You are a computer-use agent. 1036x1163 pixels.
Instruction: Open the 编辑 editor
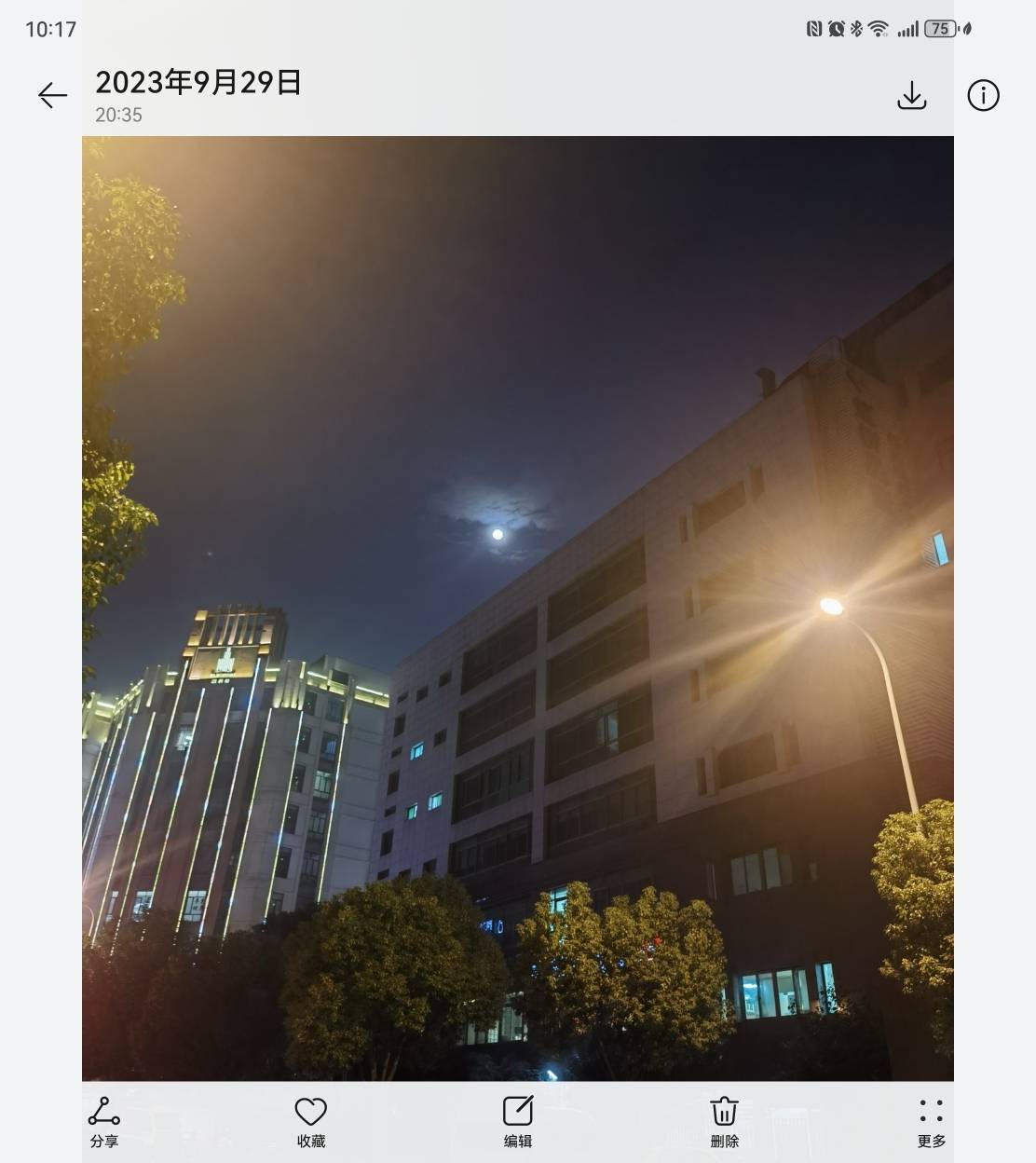[518, 1123]
